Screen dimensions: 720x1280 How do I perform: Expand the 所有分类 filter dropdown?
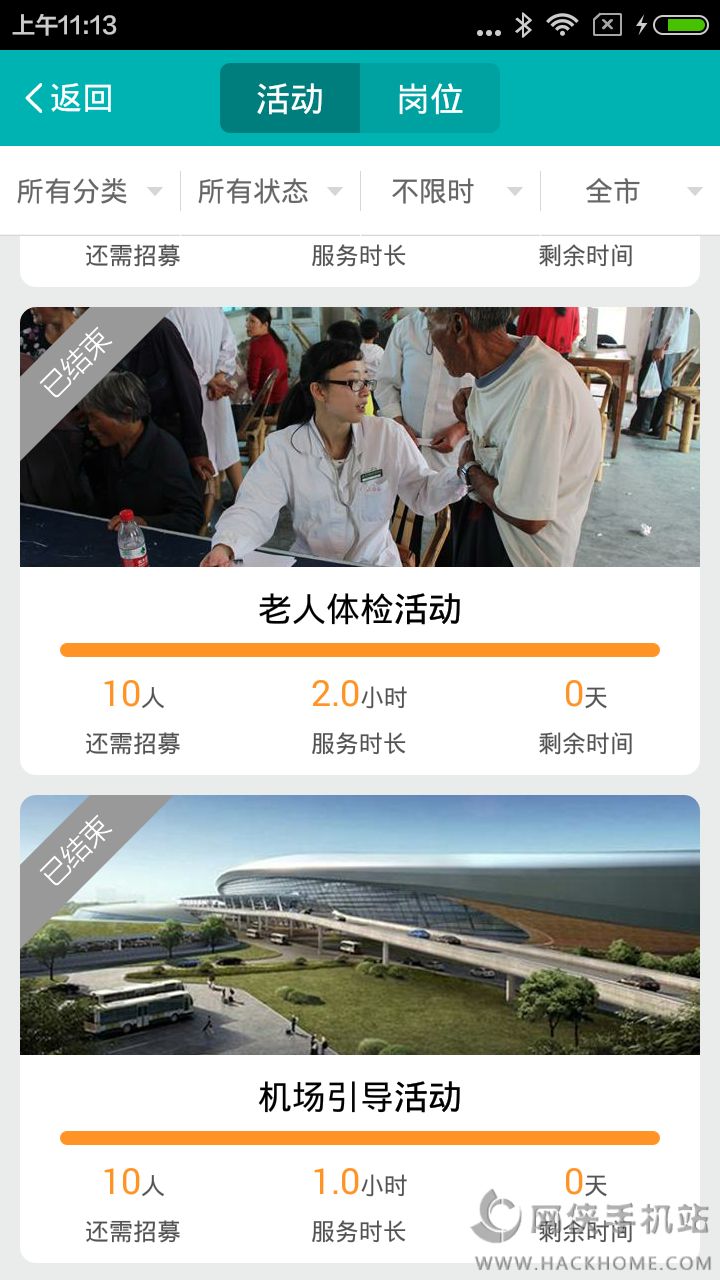pyautogui.click(x=90, y=191)
